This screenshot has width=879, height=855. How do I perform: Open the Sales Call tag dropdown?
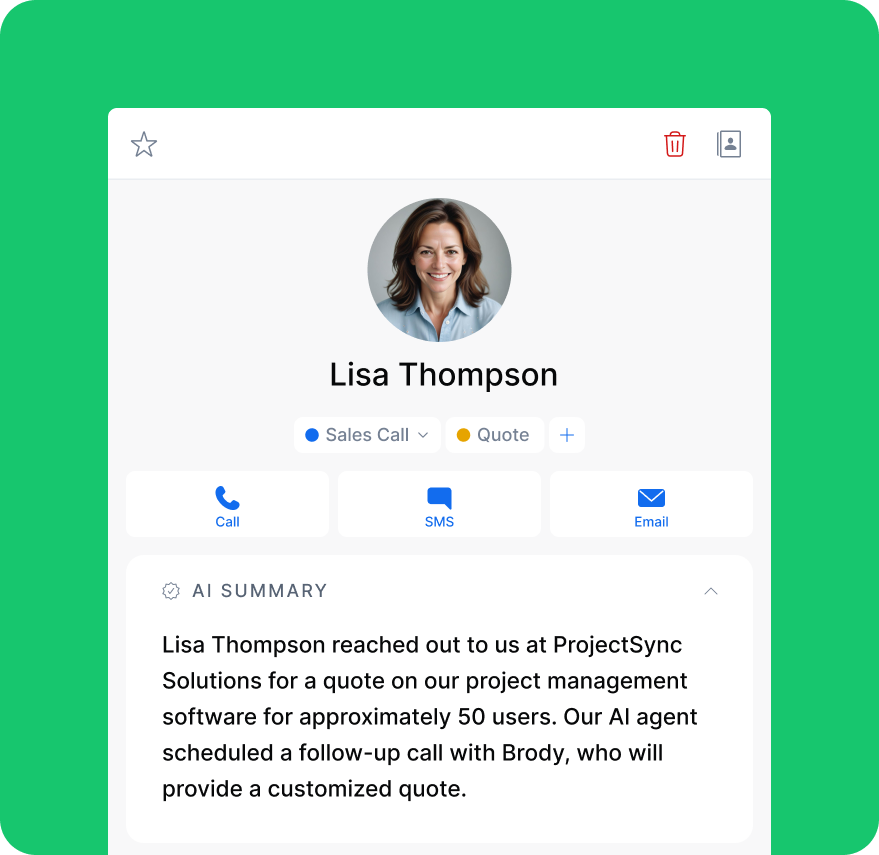367,435
